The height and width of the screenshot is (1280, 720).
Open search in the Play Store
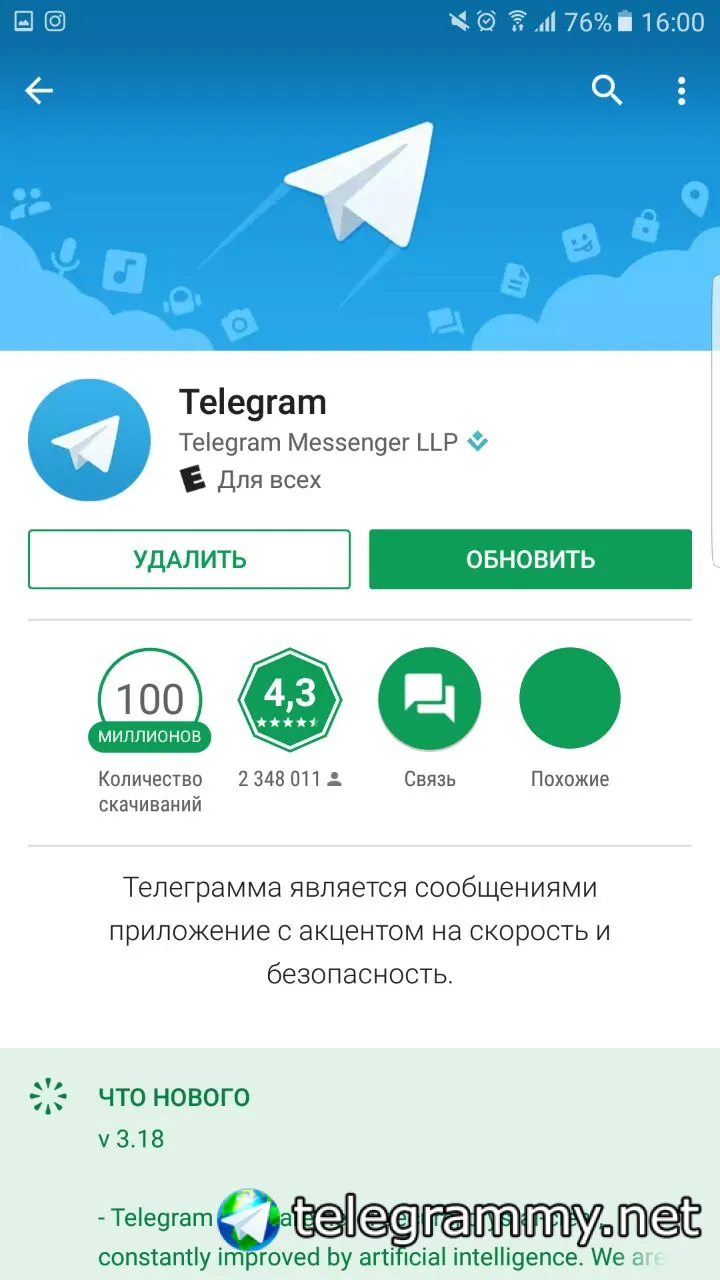[x=607, y=91]
